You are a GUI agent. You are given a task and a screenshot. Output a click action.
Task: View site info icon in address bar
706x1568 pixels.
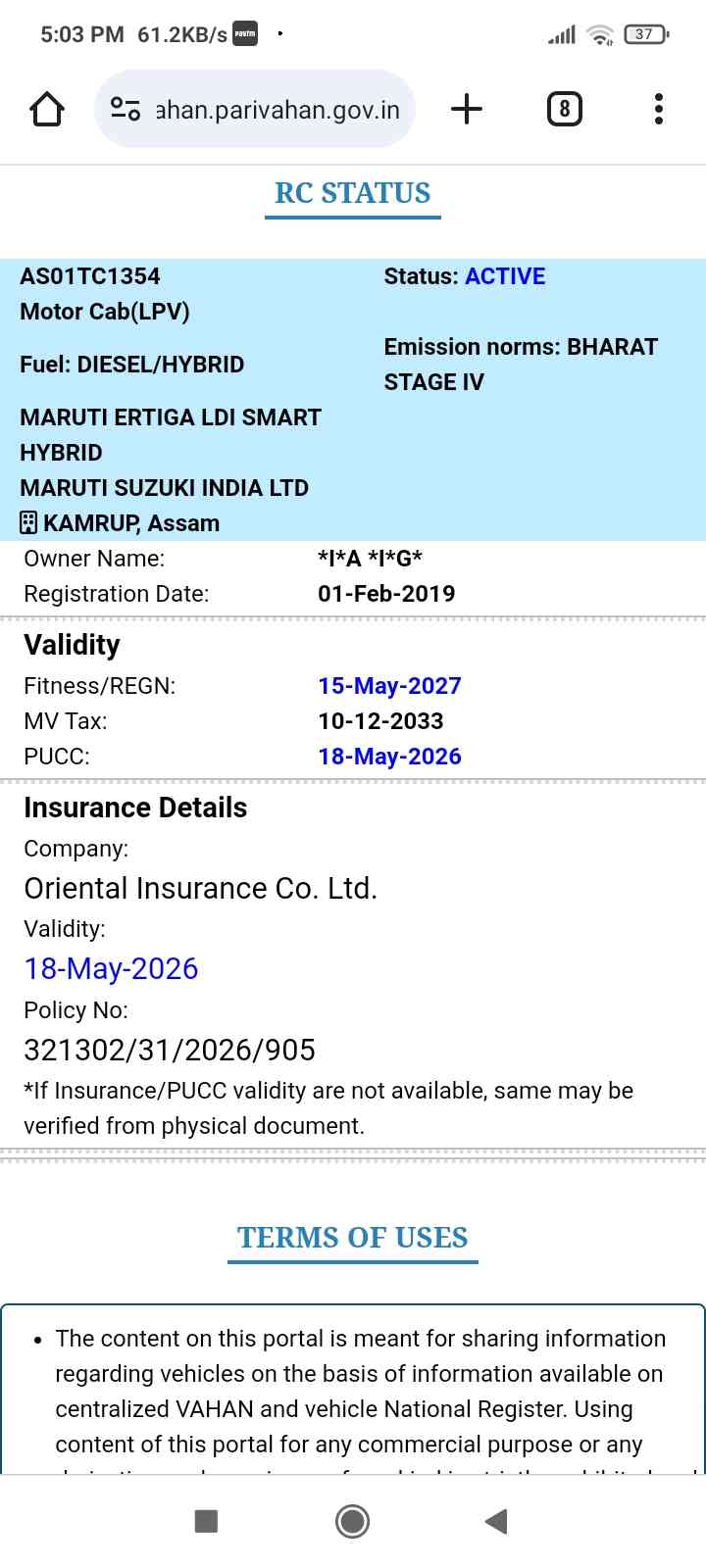click(126, 109)
